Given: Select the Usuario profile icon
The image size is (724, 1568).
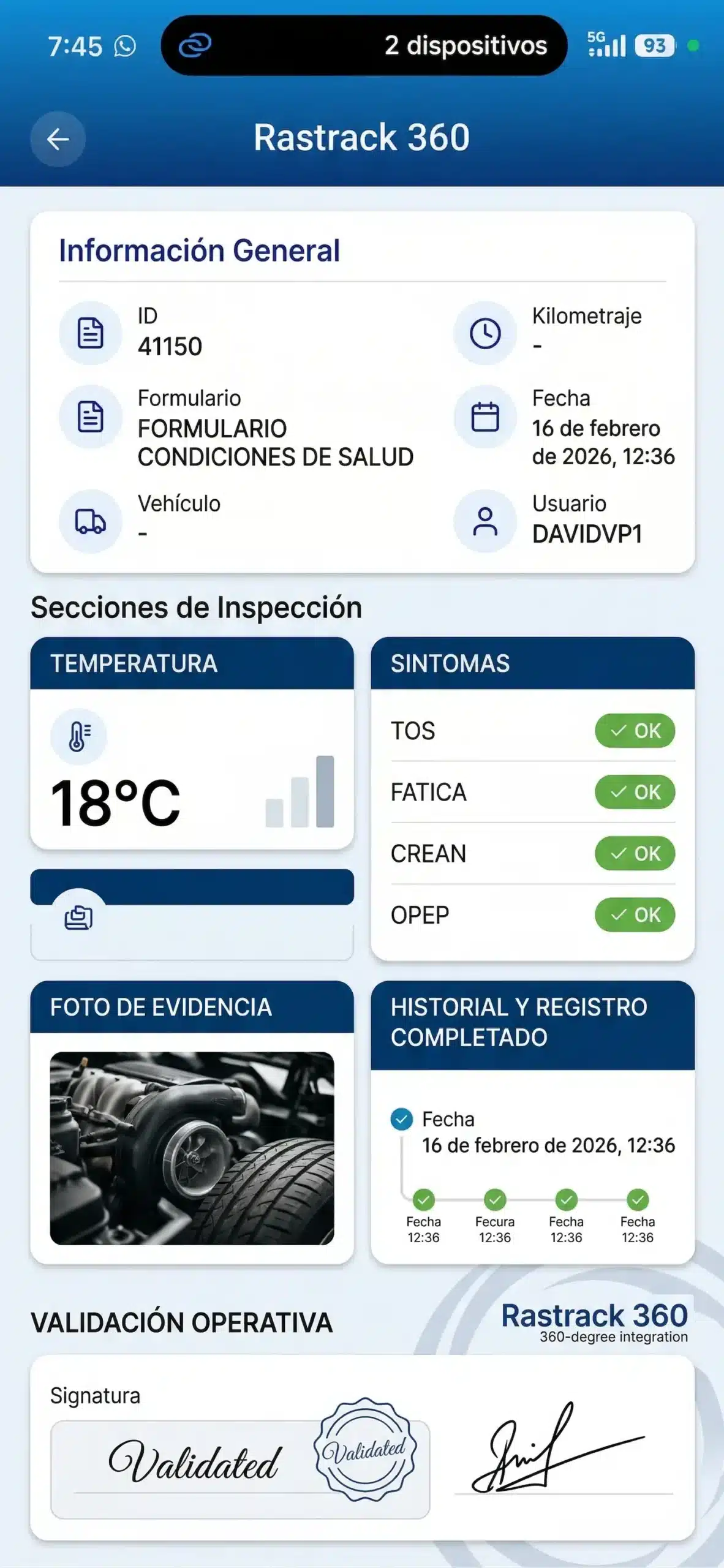Looking at the screenshot, I should (486, 521).
